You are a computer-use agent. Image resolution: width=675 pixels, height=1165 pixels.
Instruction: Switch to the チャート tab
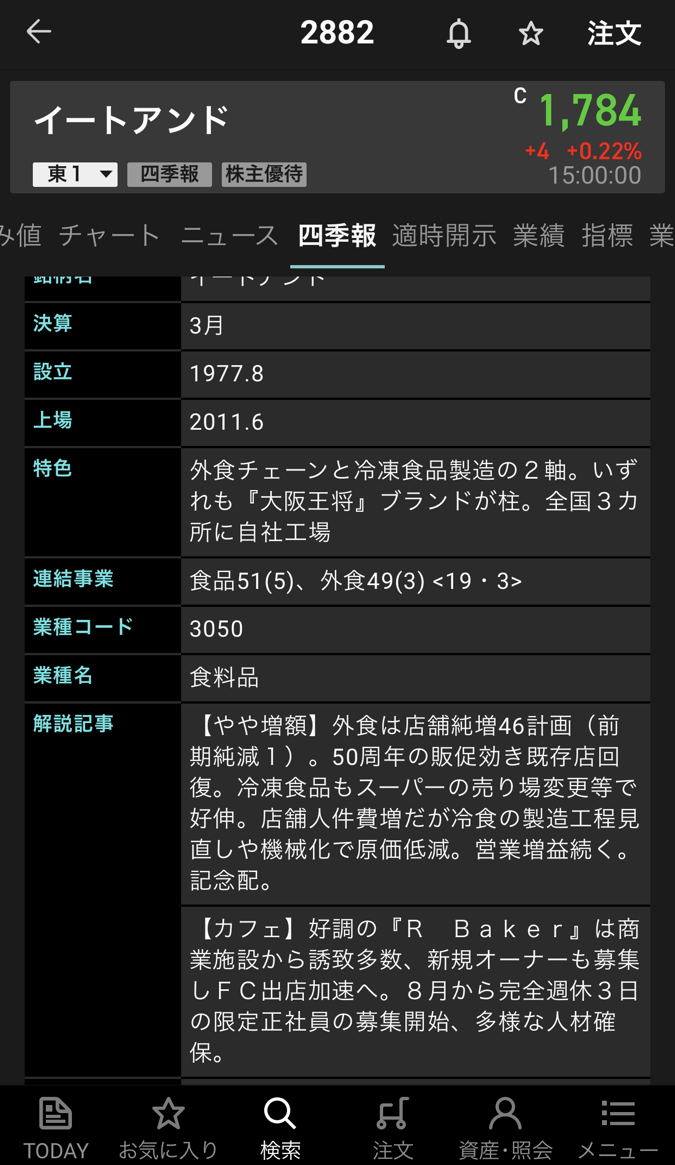tap(109, 236)
